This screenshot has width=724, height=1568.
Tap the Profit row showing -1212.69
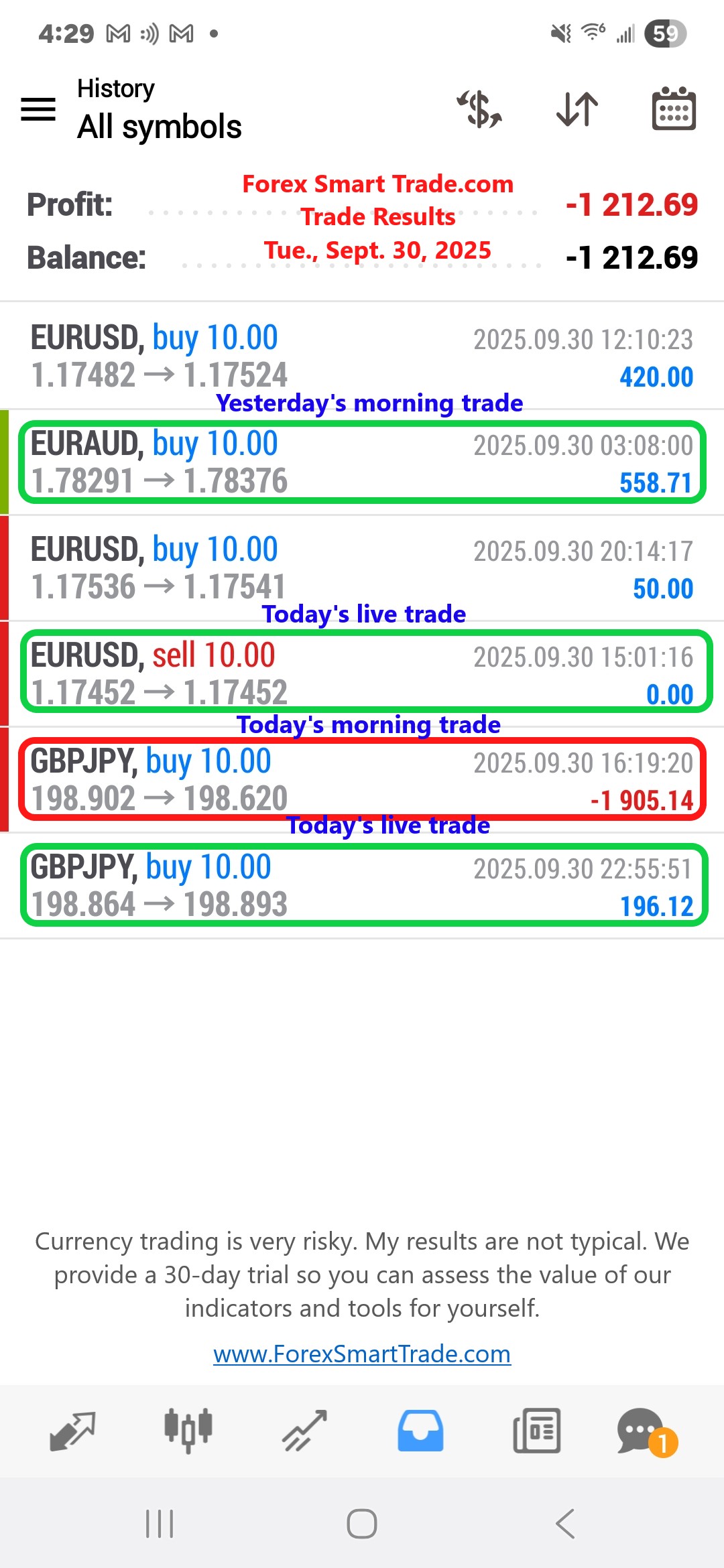pyautogui.click(x=362, y=205)
